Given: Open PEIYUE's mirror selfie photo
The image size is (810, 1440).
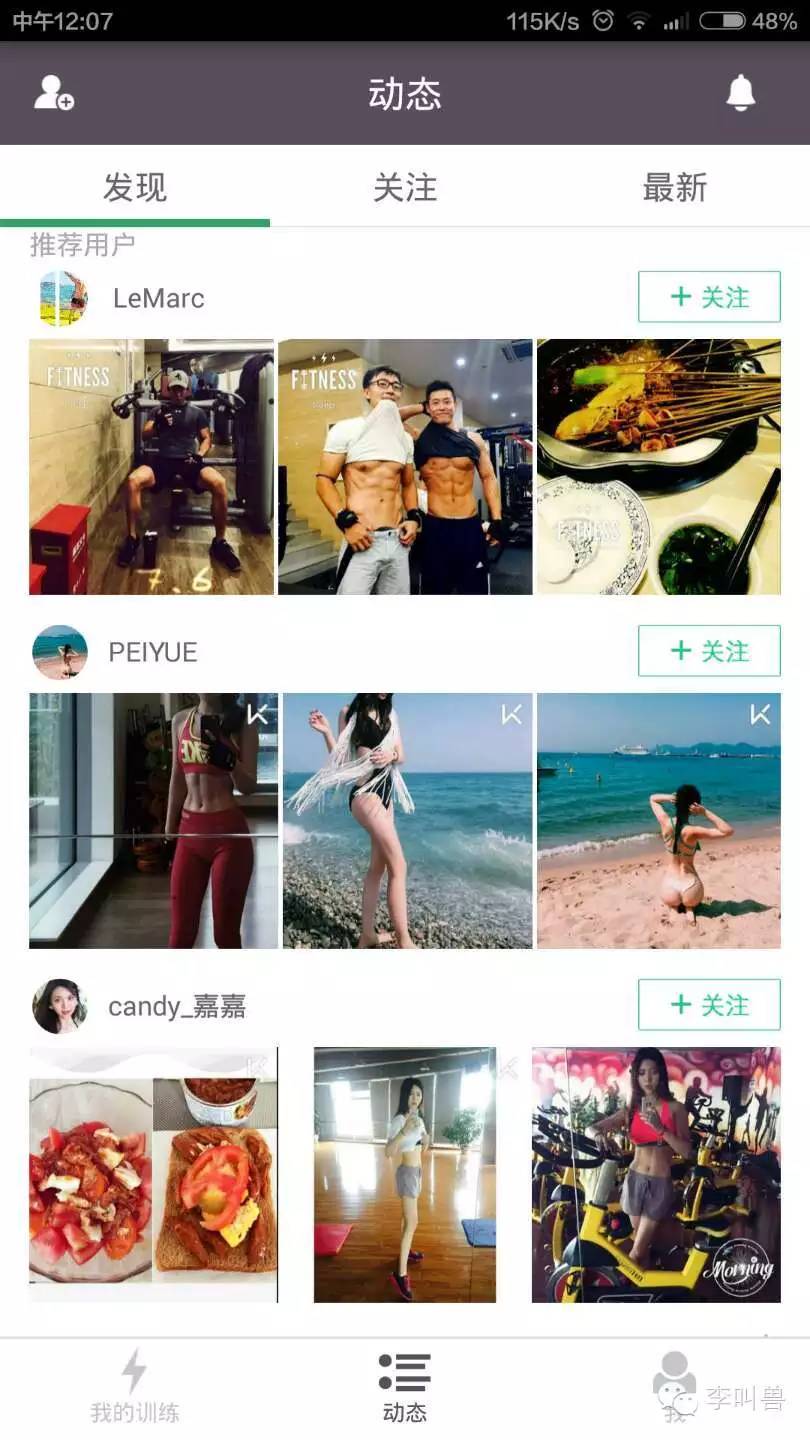Looking at the screenshot, I should (153, 821).
